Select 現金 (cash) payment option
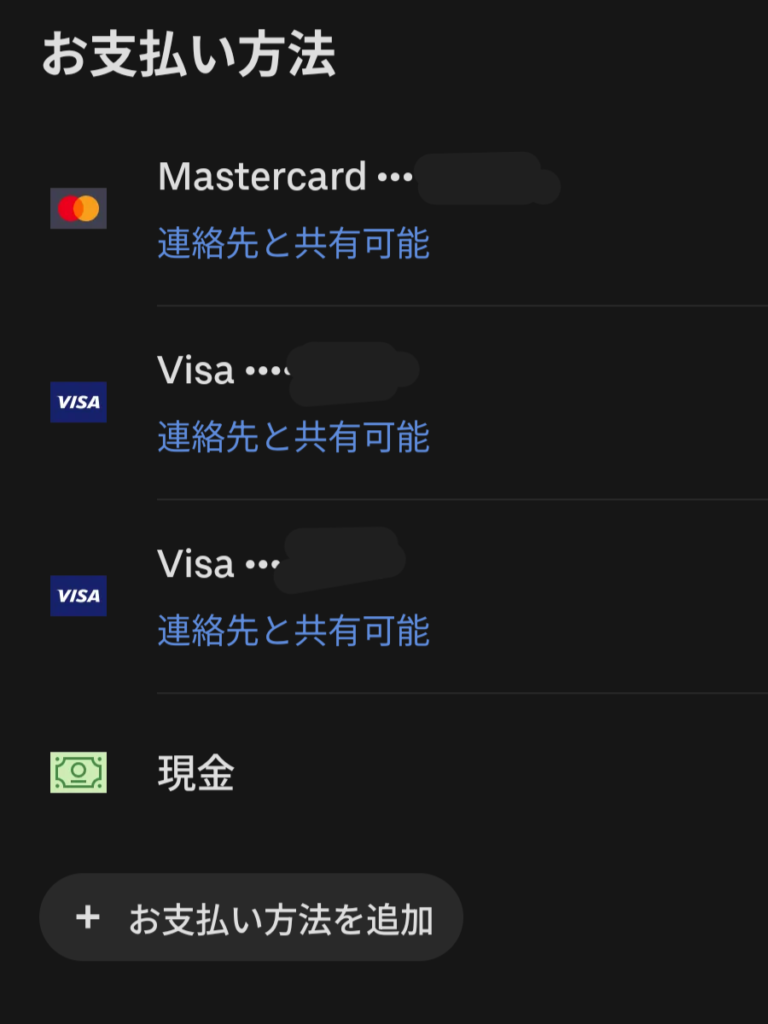Viewport: 768px width, 1024px height. tap(196, 773)
